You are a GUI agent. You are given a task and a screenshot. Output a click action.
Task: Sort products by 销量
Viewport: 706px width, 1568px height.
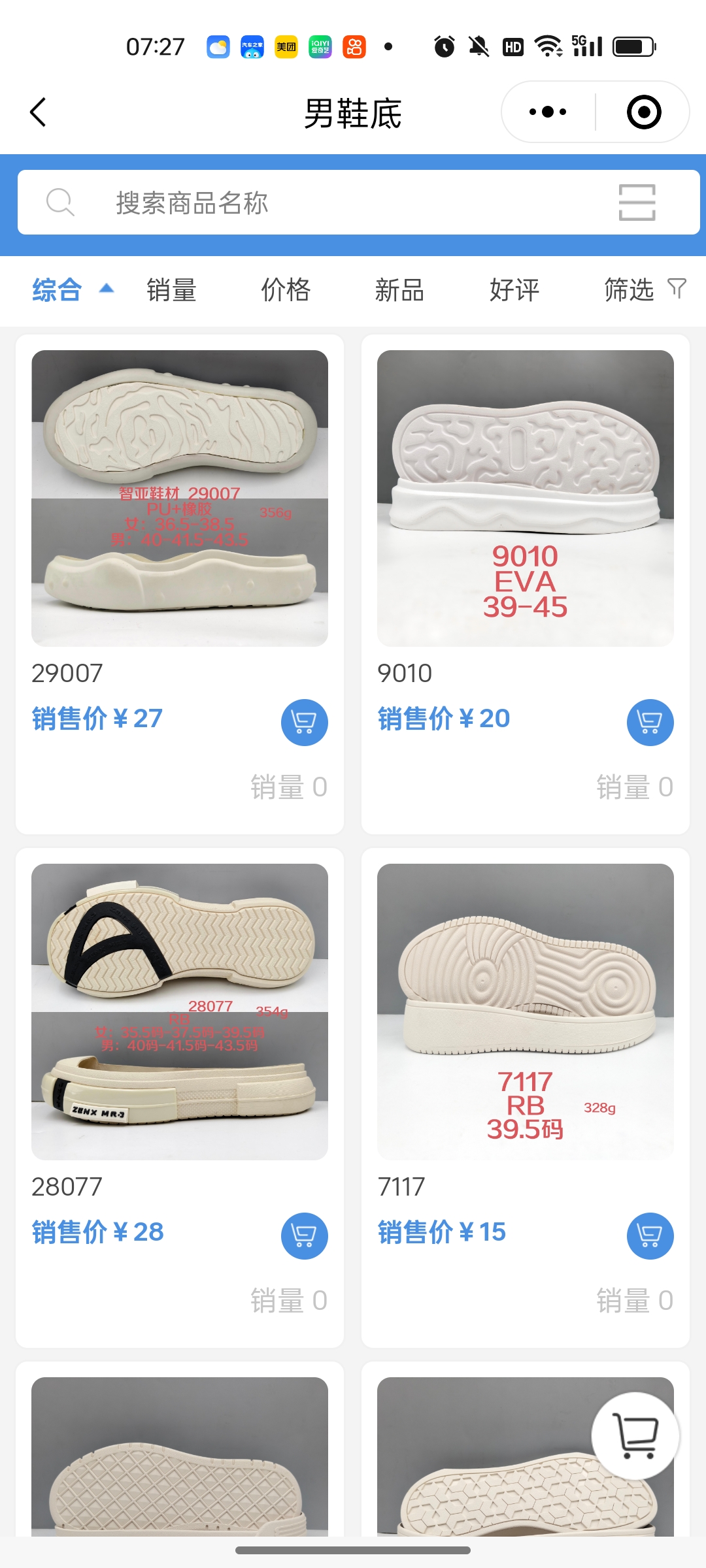pos(171,289)
